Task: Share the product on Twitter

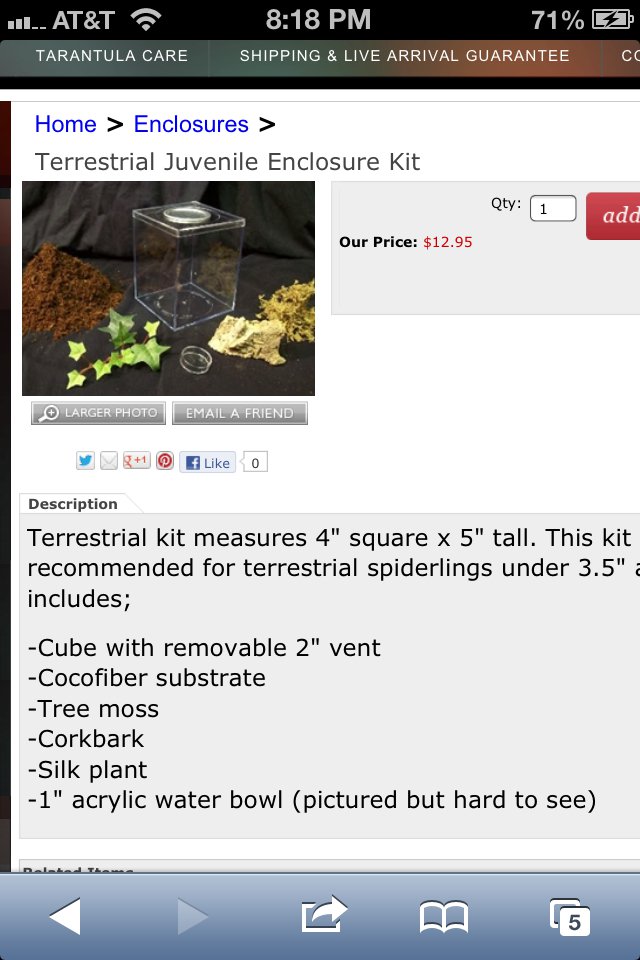Action: tap(85, 461)
